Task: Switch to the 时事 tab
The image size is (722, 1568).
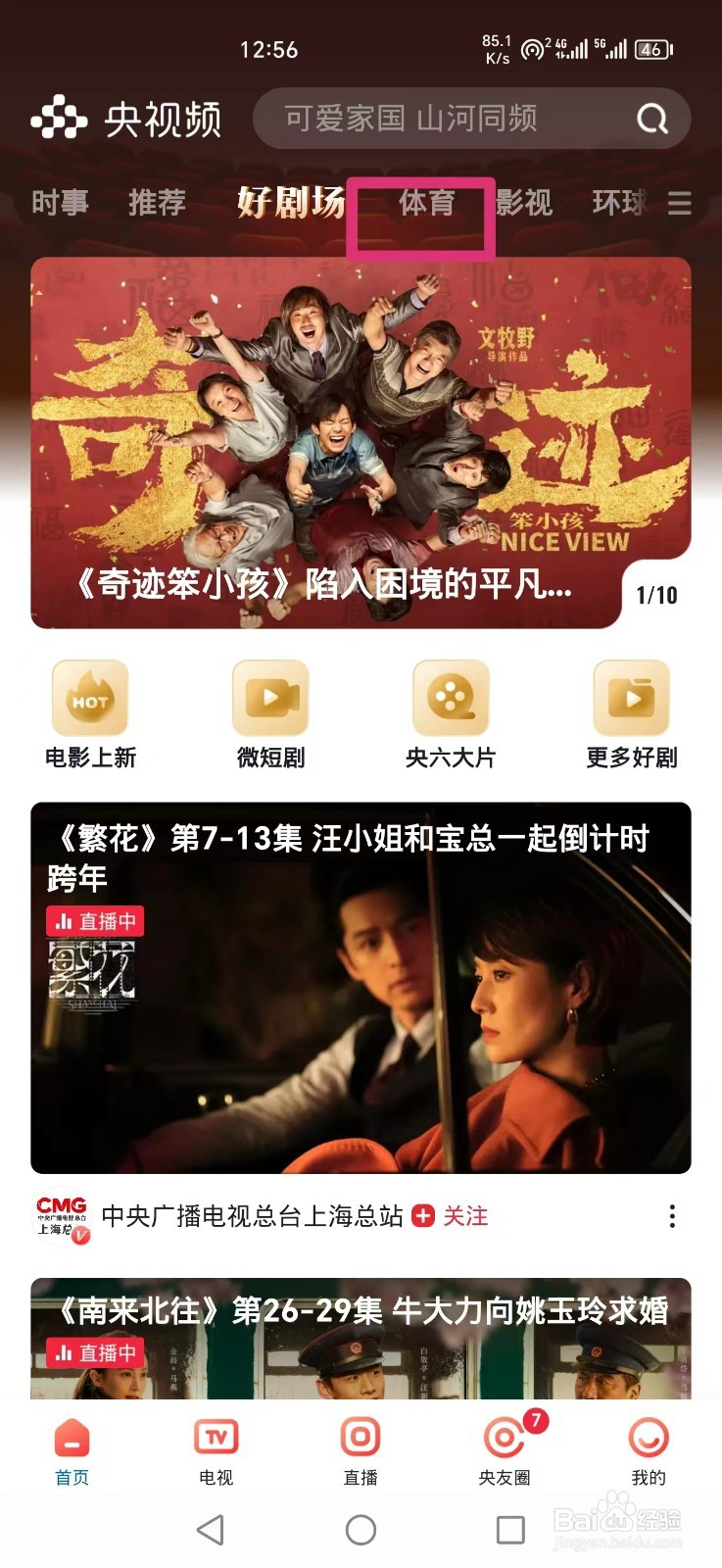Action: 60,203
